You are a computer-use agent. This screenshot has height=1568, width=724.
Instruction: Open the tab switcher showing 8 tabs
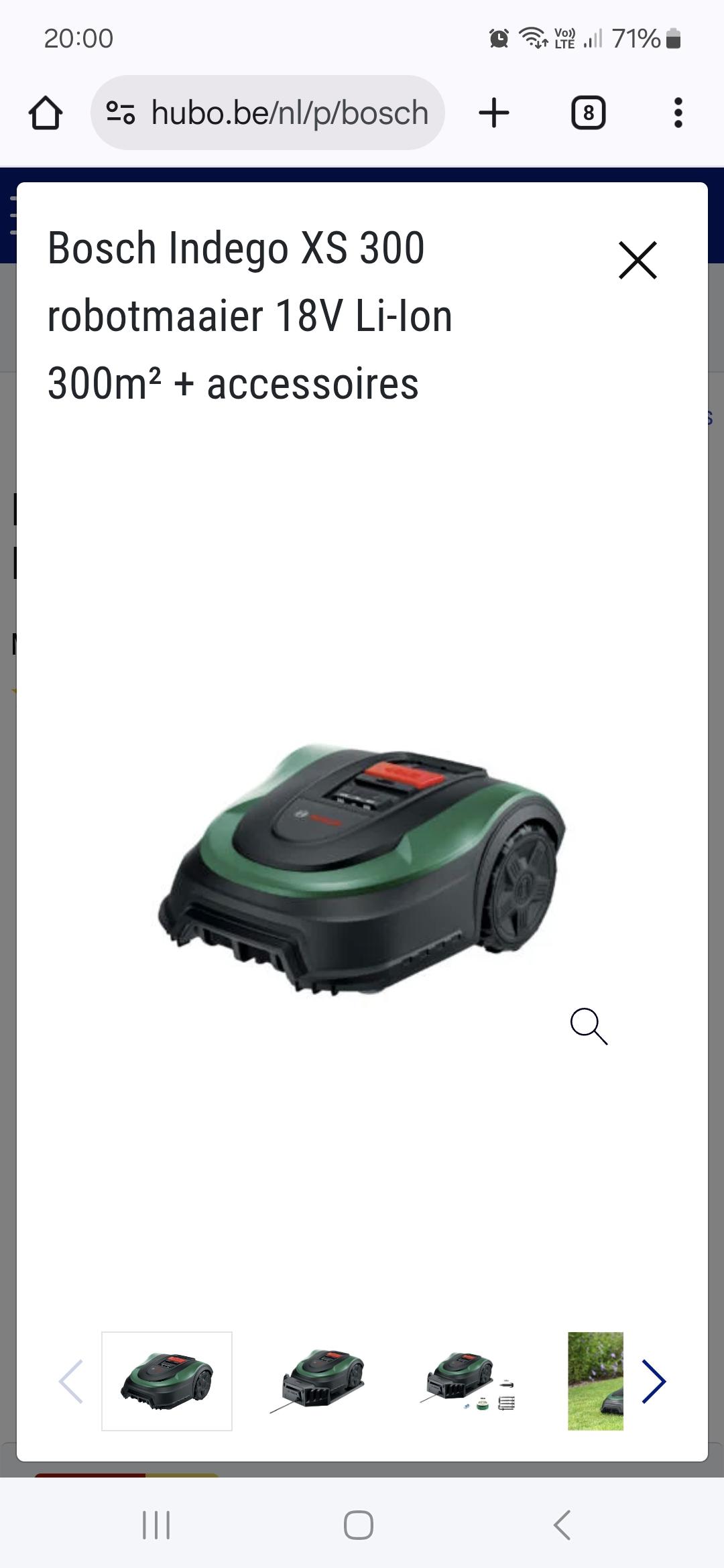[x=588, y=113]
